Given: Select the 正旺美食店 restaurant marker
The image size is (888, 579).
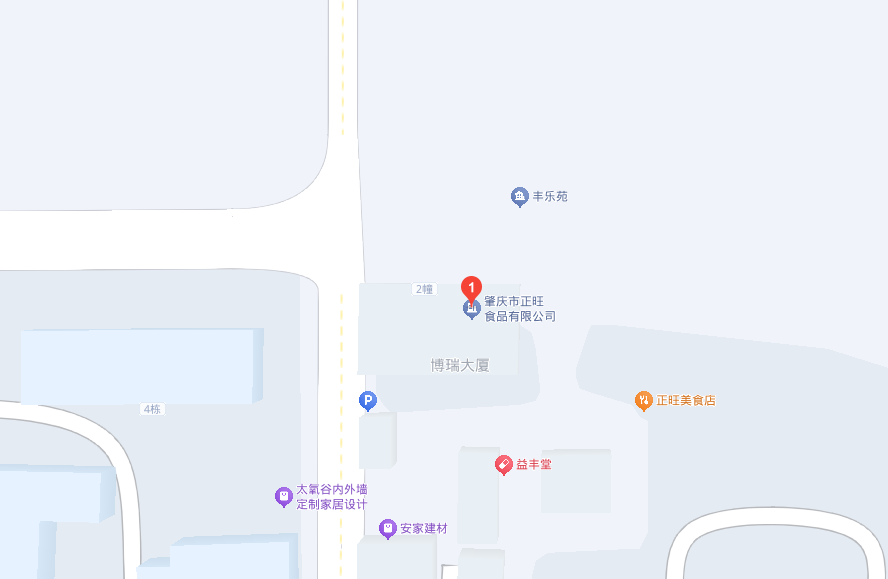Looking at the screenshot, I should 644,401.
